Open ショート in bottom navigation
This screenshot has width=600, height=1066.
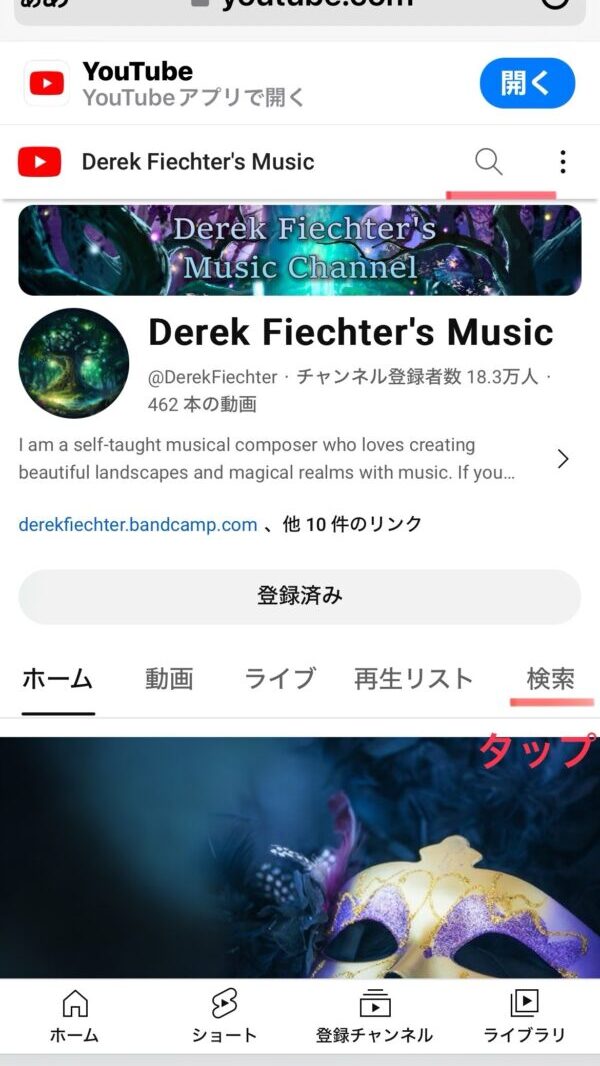(x=224, y=1017)
